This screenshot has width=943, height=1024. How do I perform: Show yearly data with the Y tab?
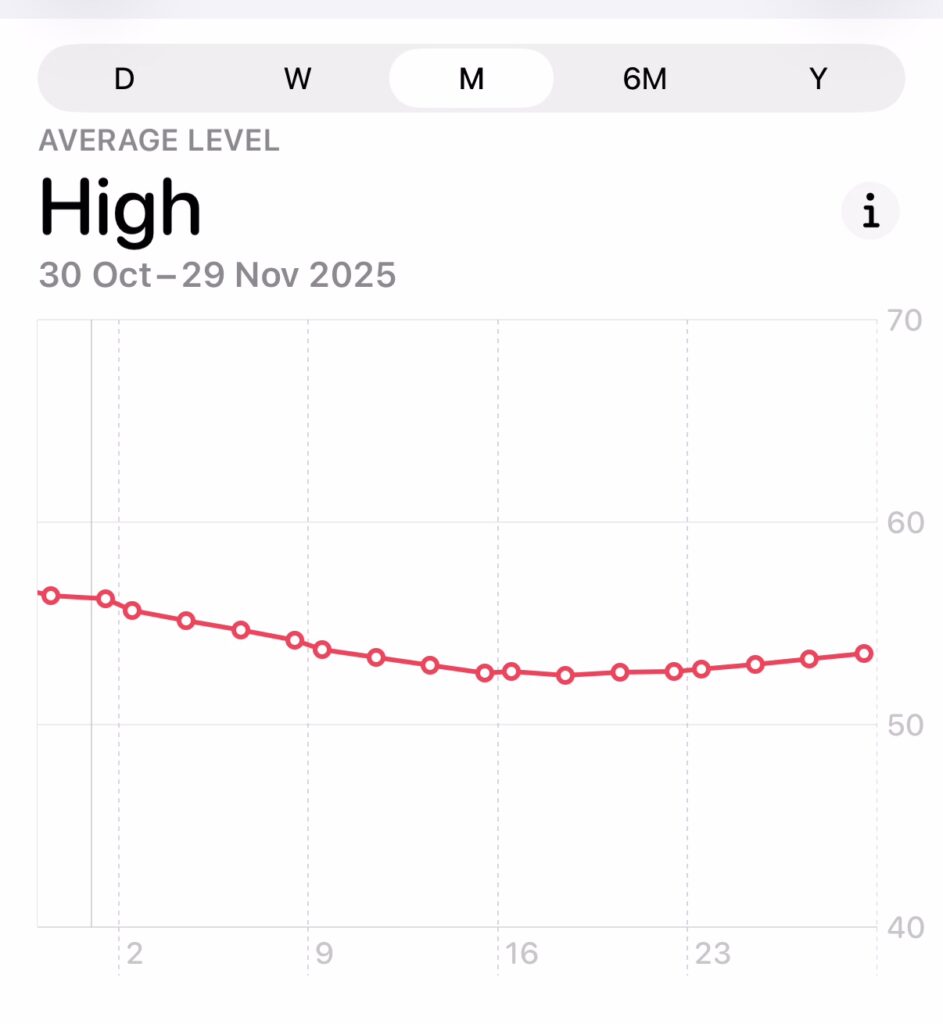(818, 77)
